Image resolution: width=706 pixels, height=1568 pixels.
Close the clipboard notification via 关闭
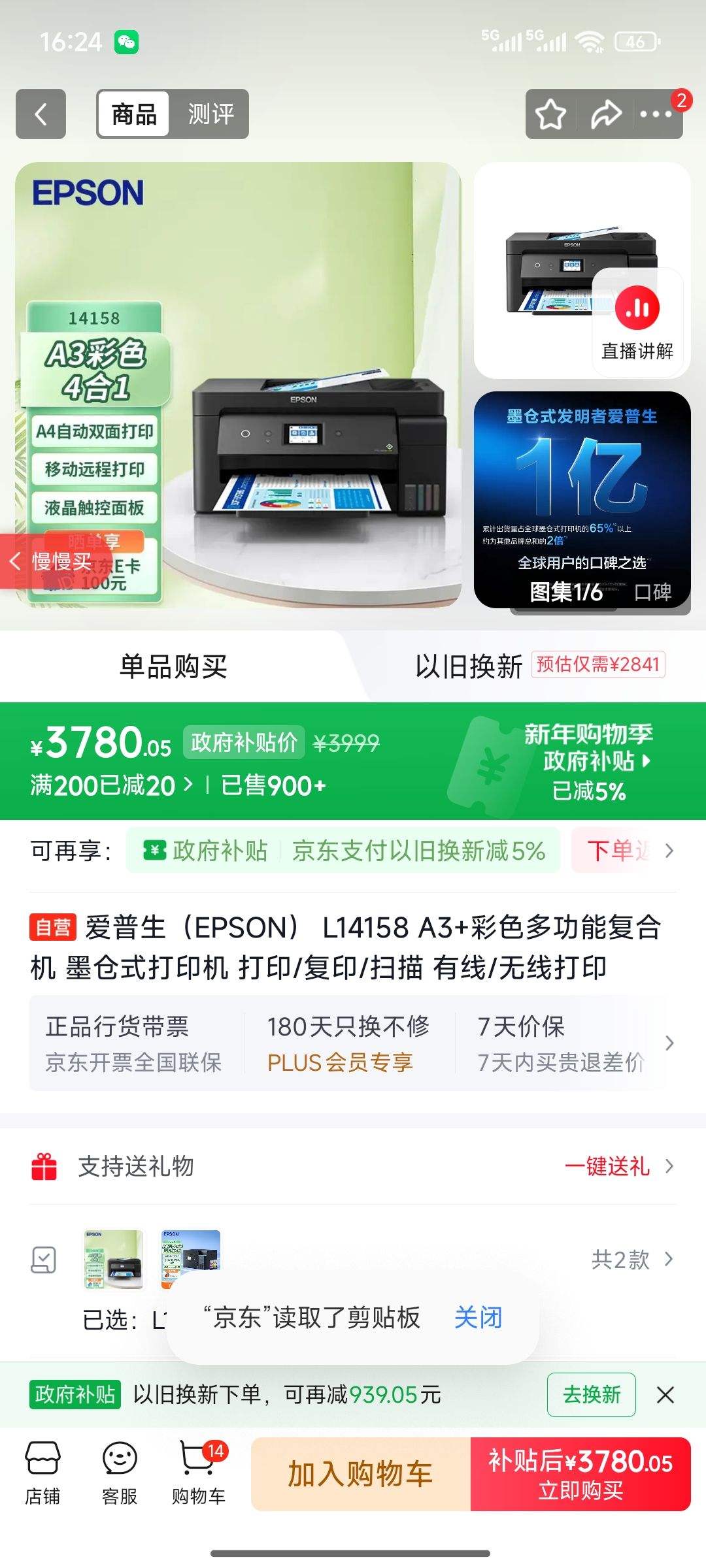coord(477,1318)
